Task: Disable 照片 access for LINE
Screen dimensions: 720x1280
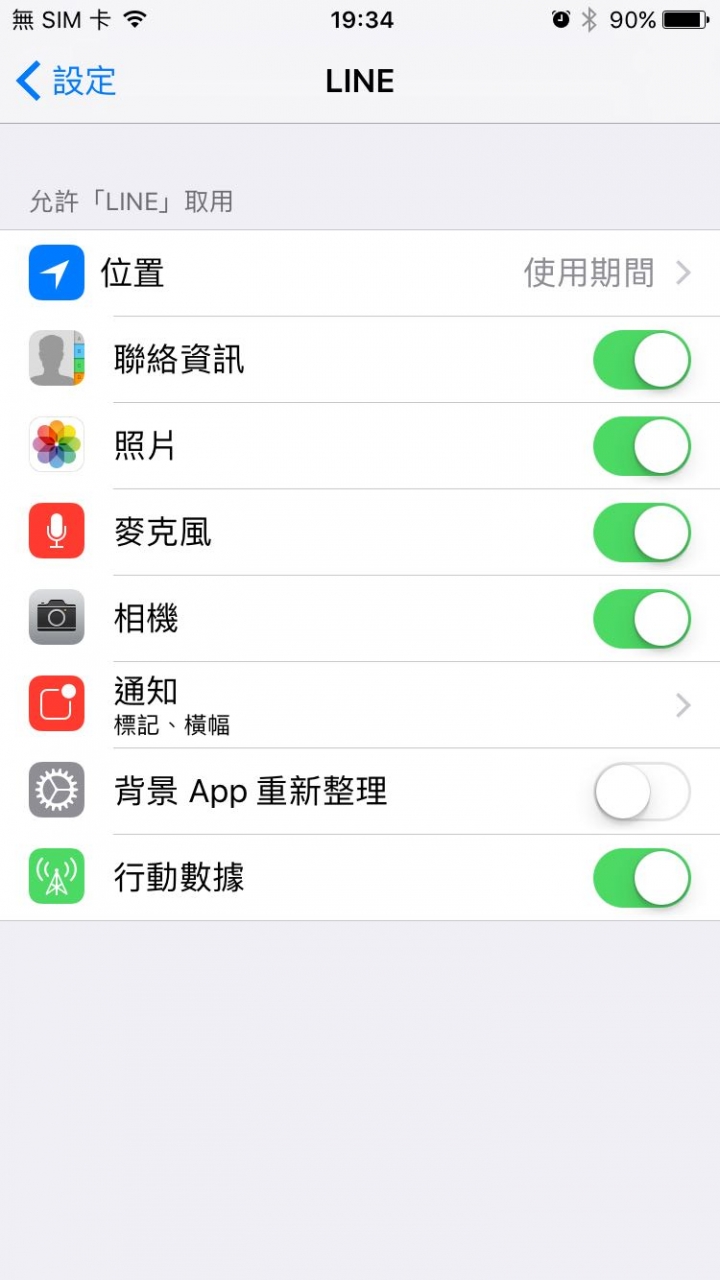Action: [x=642, y=446]
